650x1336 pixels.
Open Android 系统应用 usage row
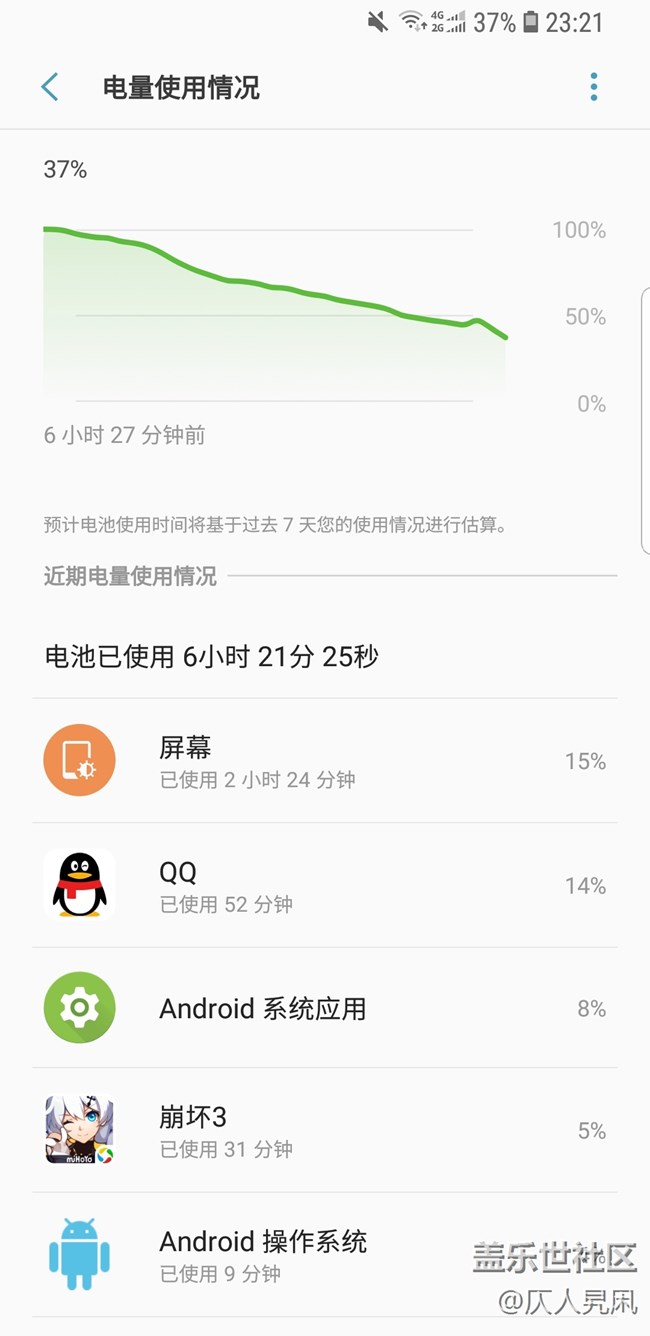click(x=324, y=1008)
